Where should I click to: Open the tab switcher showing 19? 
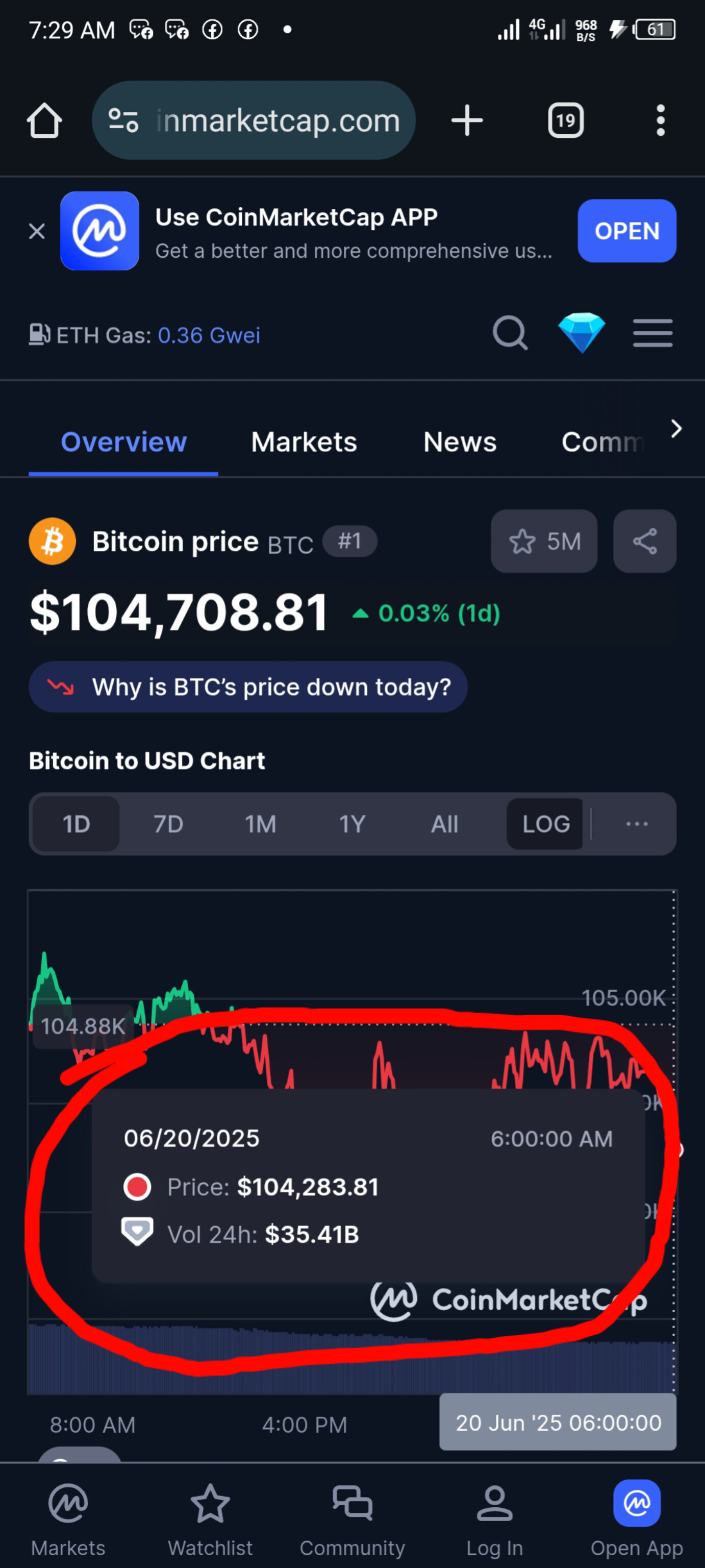pos(566,120)
